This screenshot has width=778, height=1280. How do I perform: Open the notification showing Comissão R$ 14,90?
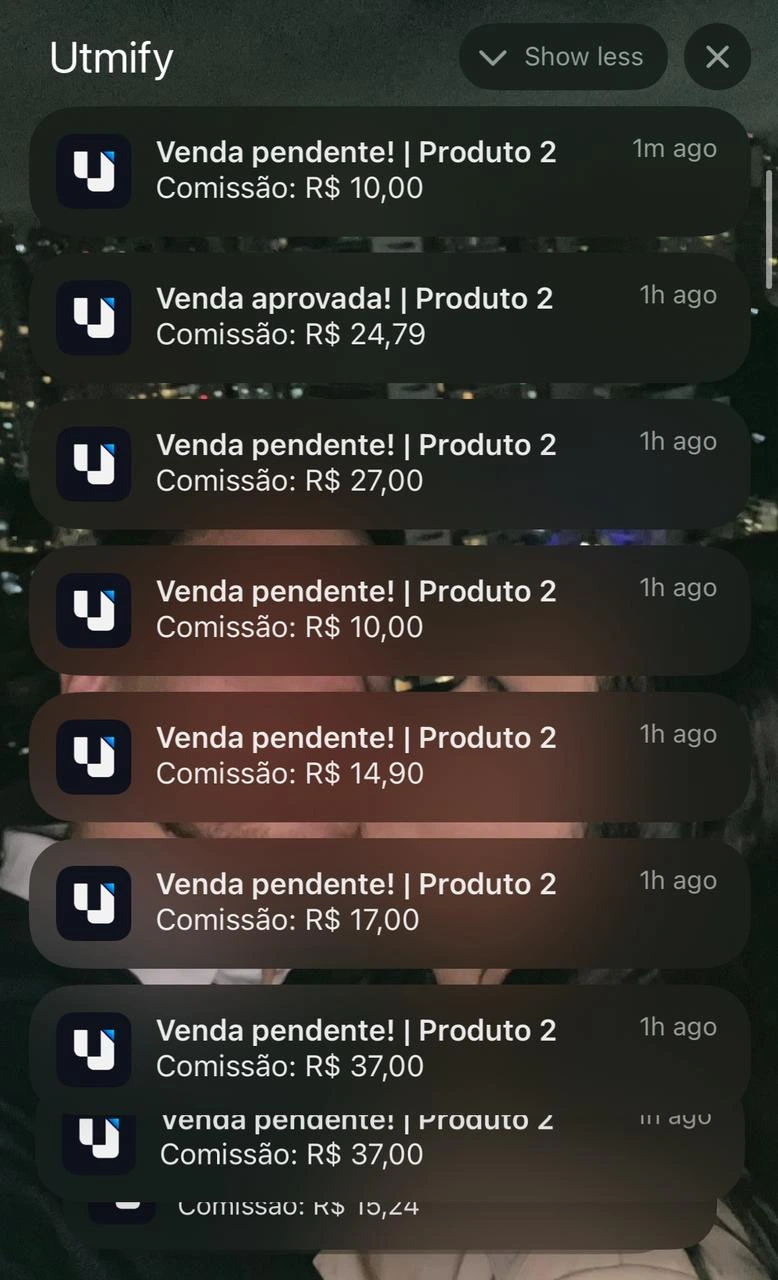click(390, 756)
